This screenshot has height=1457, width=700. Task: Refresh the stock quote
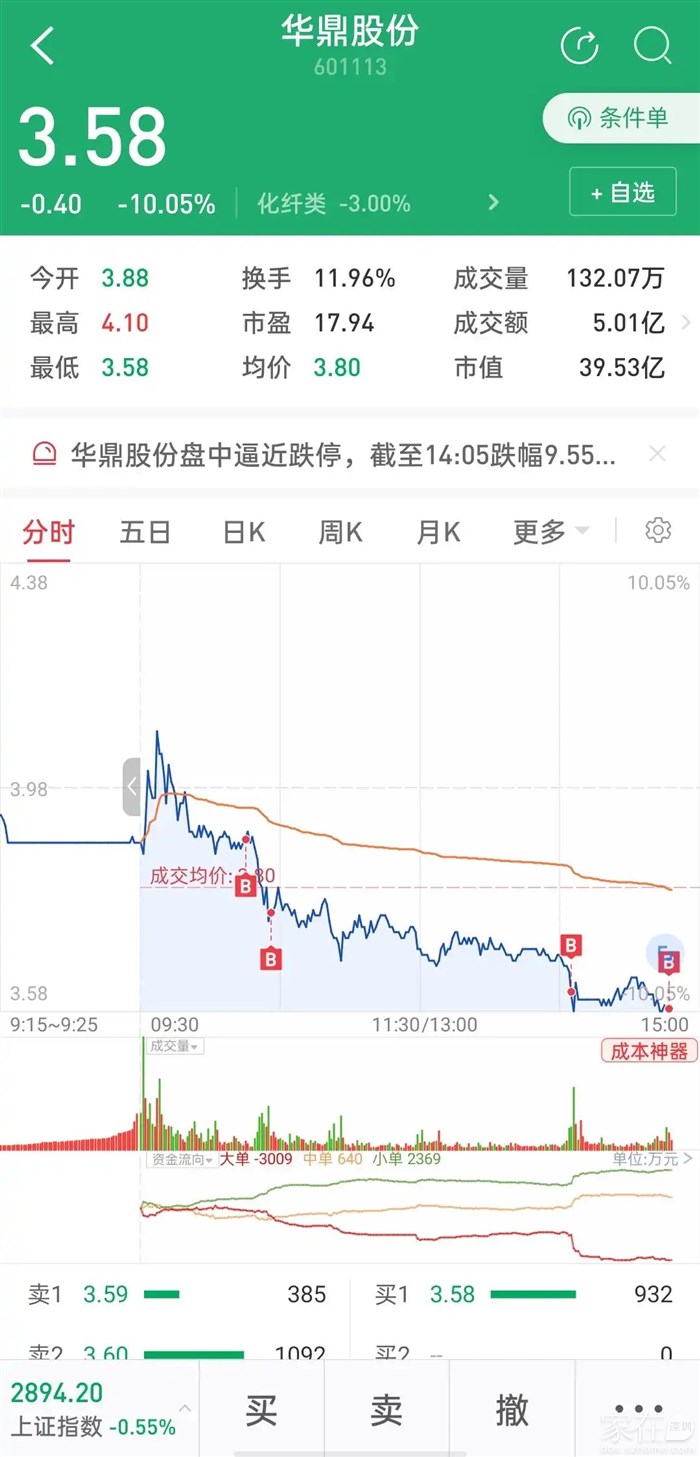click(x=580, y=46)
